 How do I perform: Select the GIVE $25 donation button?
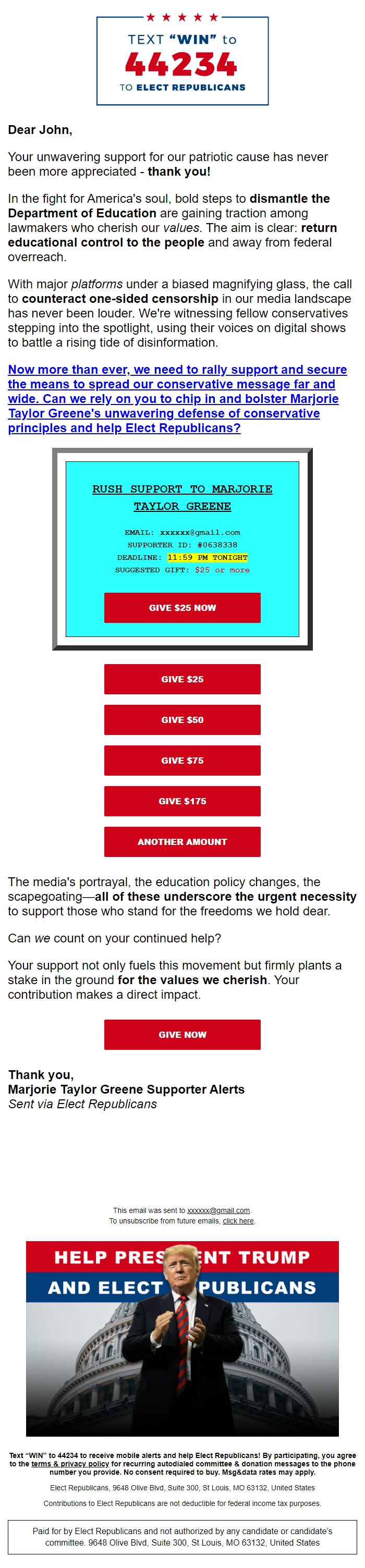pos(182,679)
